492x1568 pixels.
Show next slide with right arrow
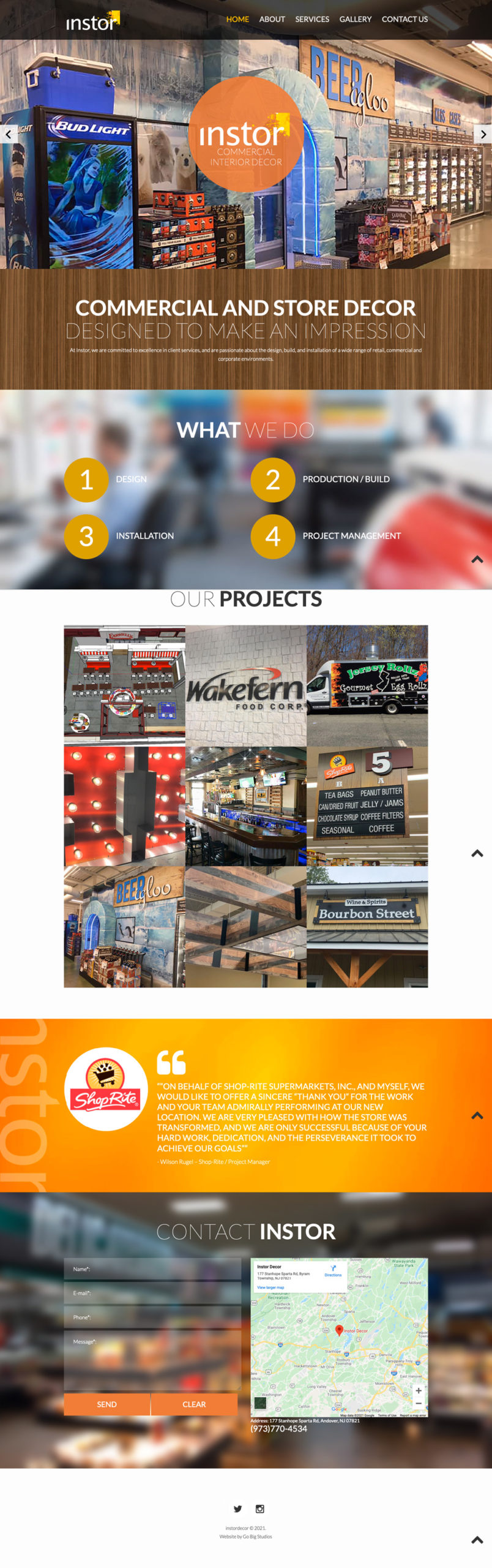(483, 134)
